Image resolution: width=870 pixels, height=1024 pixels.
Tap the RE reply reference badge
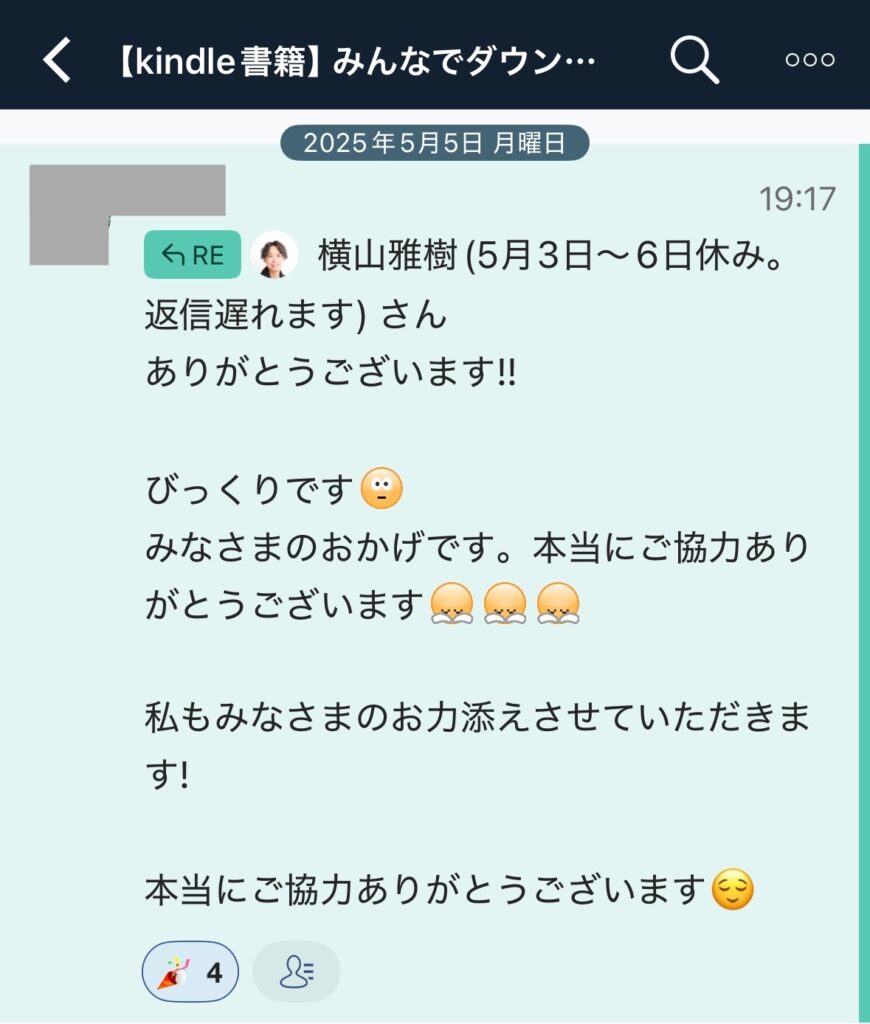pos(192,255)
